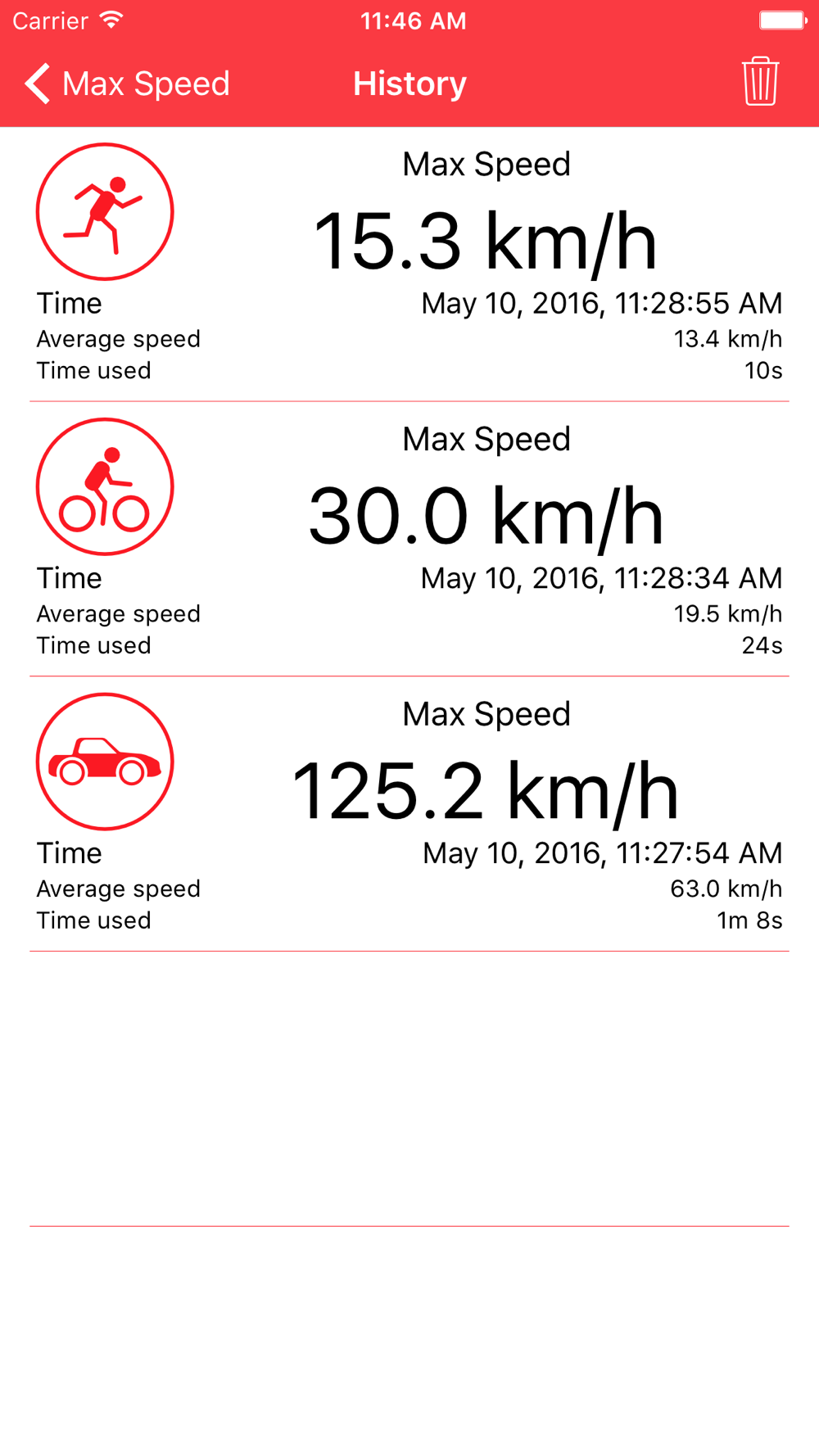
Task: Open the 125.2 km/h car record
Action: click(x=409, y=815)
